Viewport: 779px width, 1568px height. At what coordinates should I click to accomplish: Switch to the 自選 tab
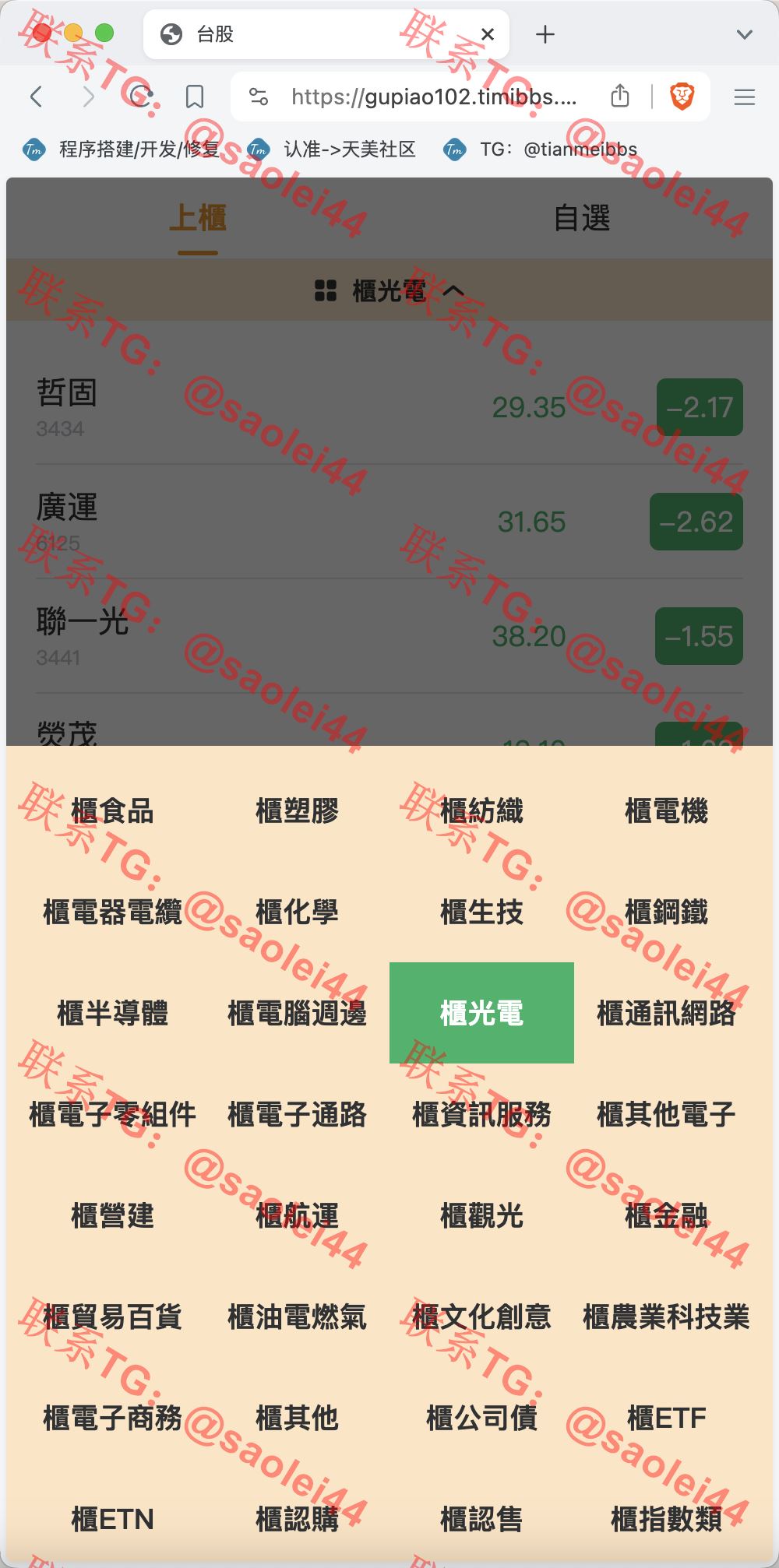[581, 218]
